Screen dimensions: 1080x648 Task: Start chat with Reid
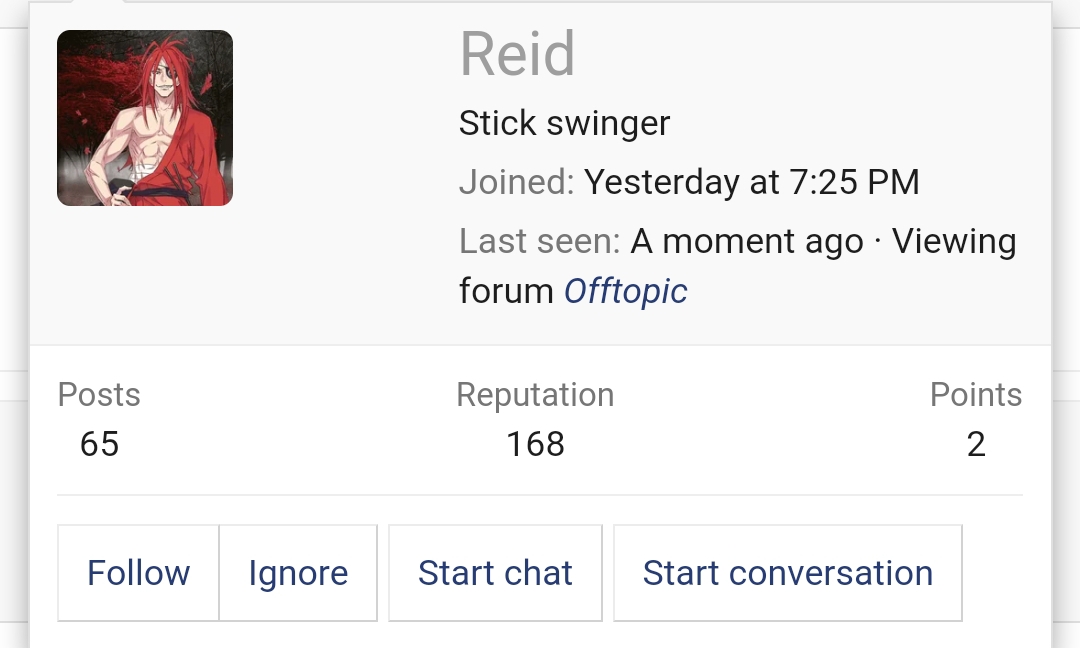coord(495,573)
